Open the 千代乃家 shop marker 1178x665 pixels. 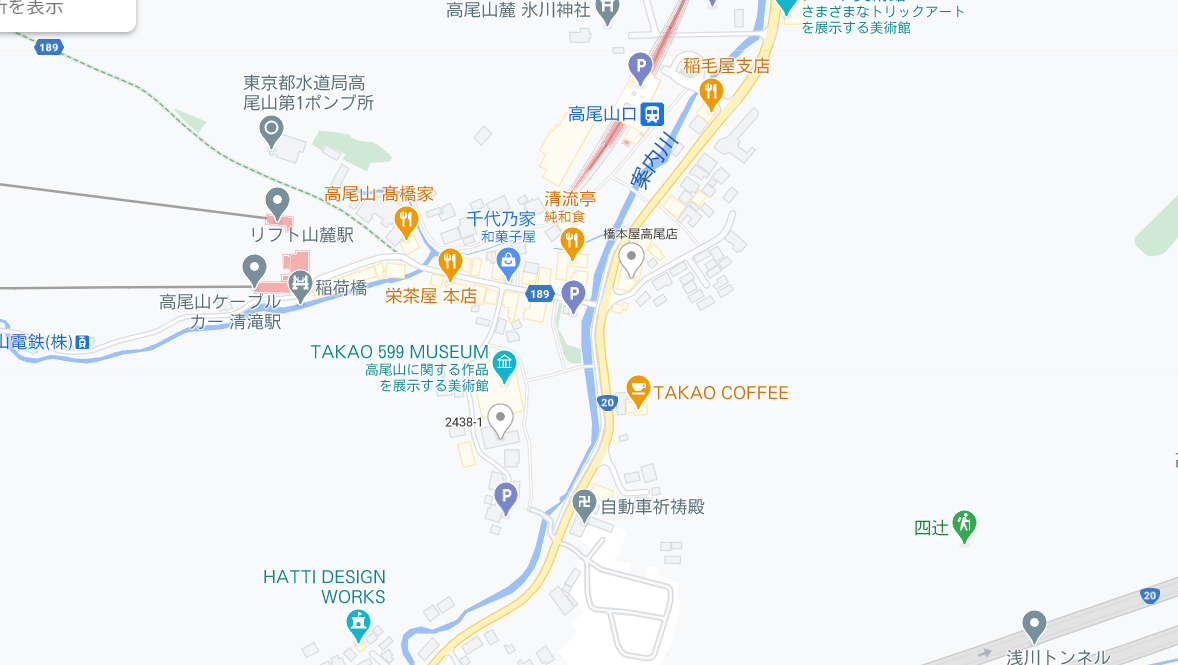pyautogui.click(x=509, y=262)
